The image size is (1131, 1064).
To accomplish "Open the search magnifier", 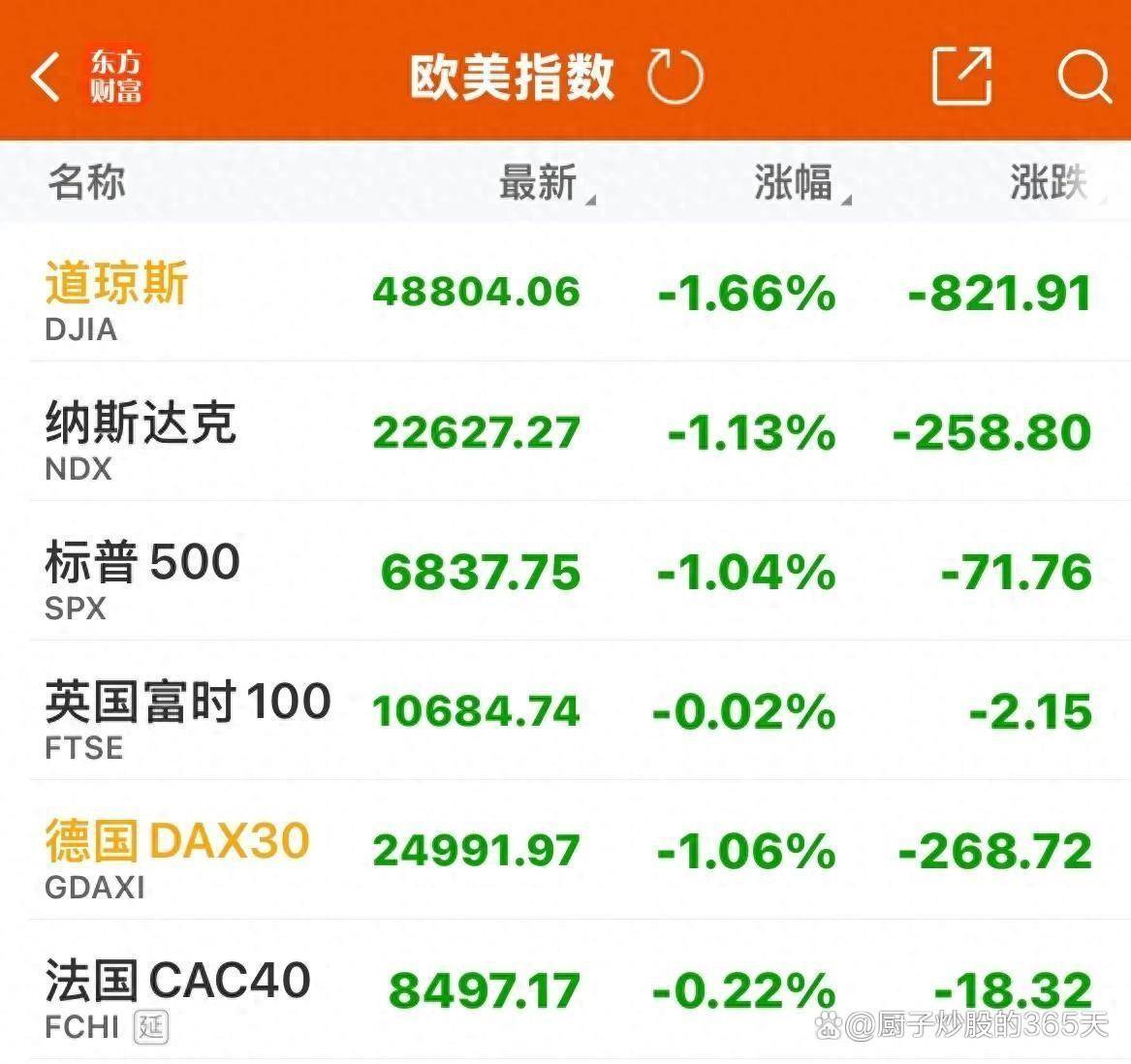I will [x=1083, y=76].
